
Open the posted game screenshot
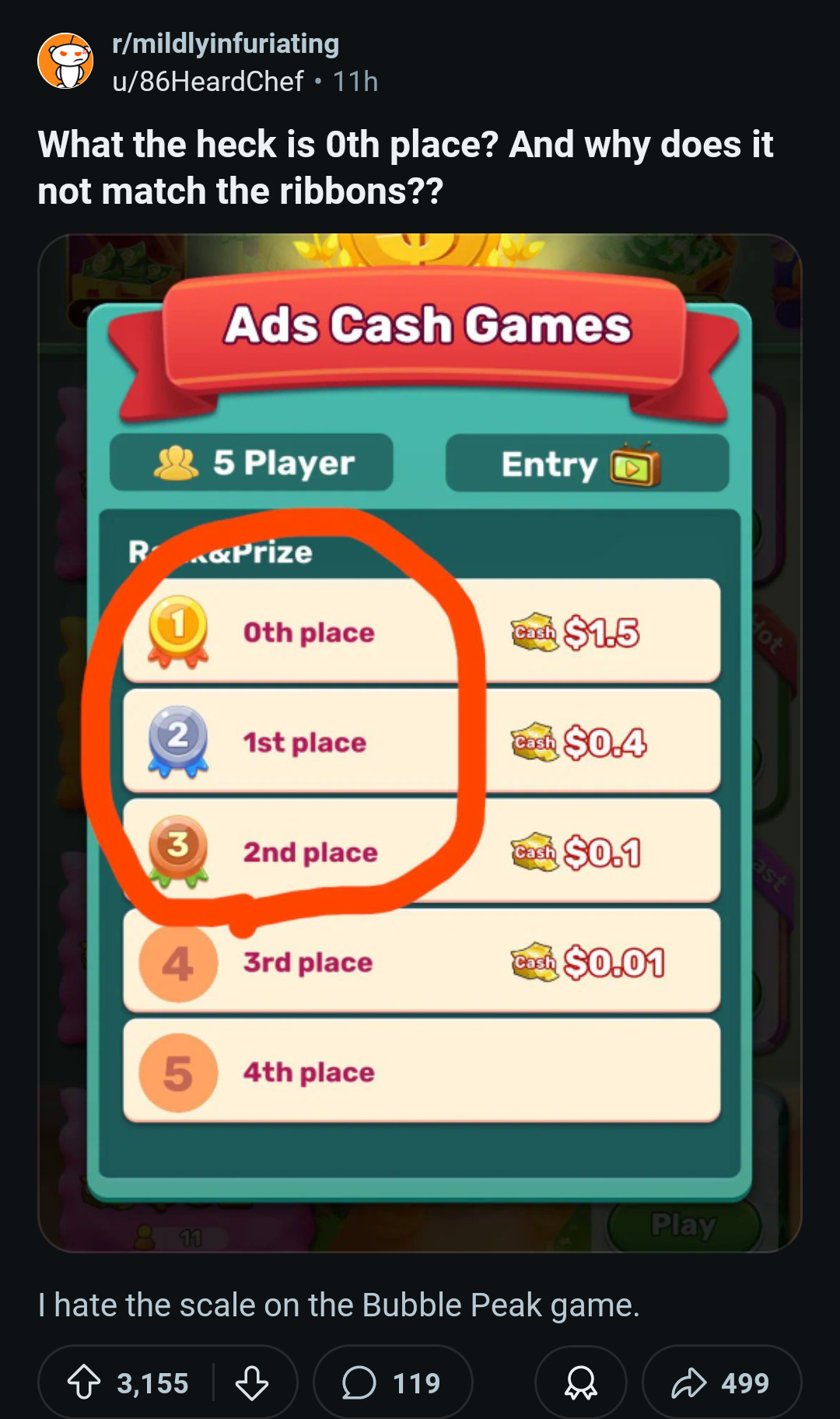point(420,743)
